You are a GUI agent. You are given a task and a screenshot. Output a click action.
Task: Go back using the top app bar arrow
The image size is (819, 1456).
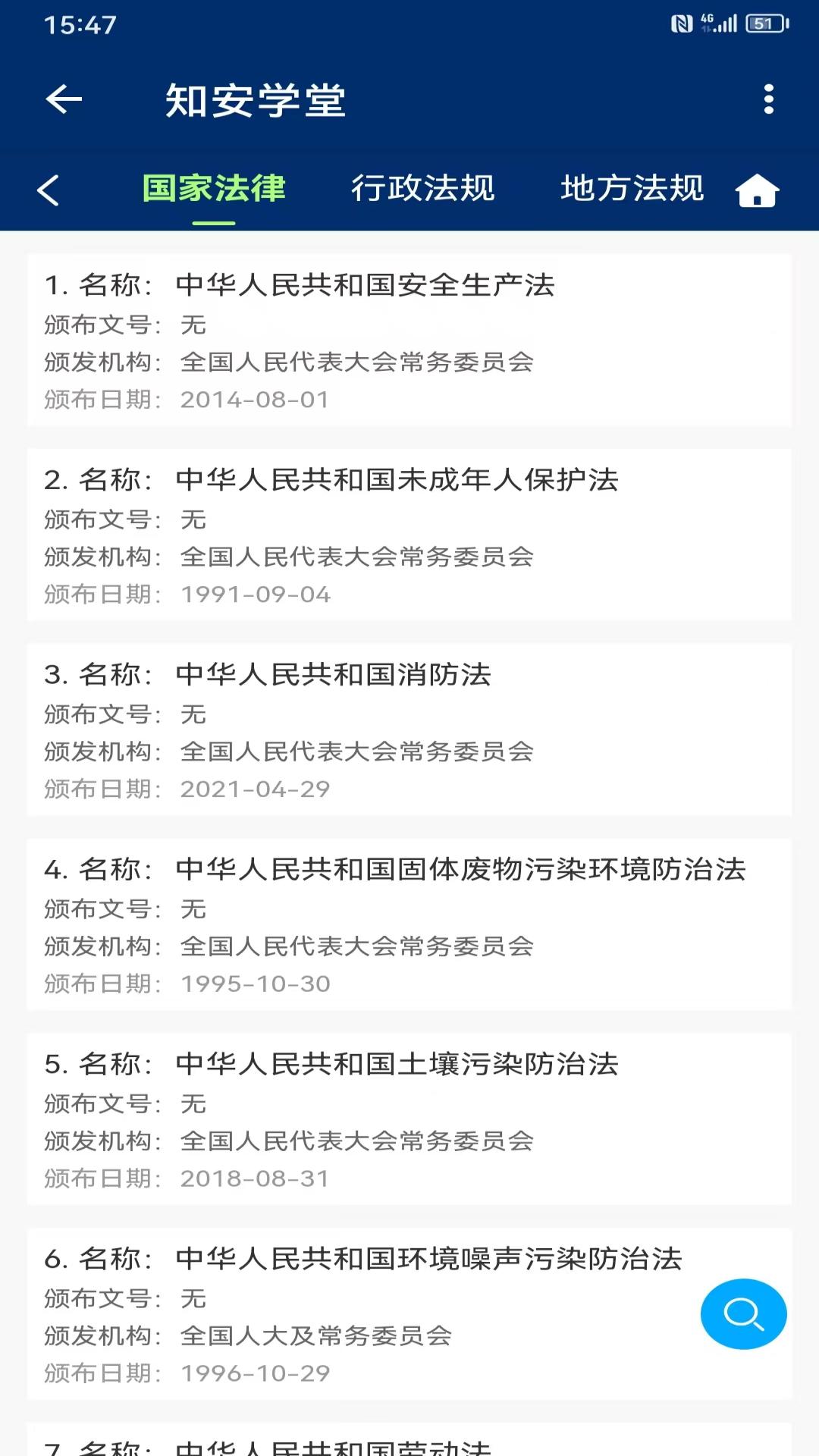pos(64,99)
